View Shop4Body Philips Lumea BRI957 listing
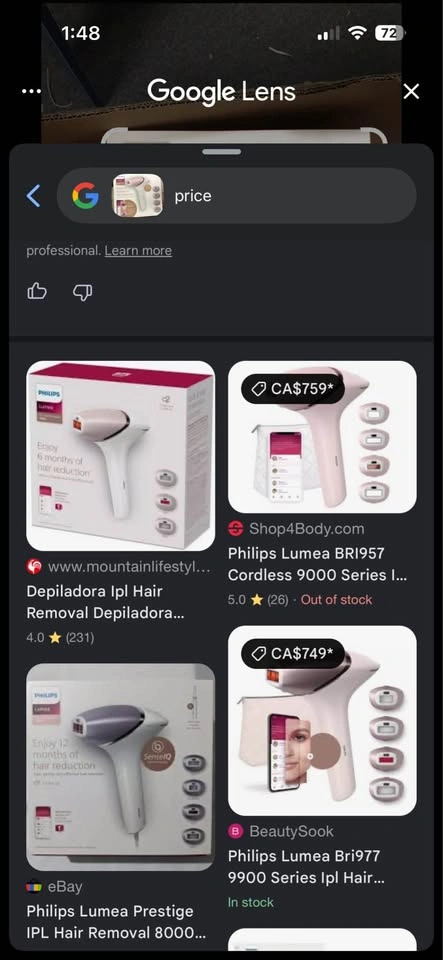The image size is (443, 960). tap(322, 484)
